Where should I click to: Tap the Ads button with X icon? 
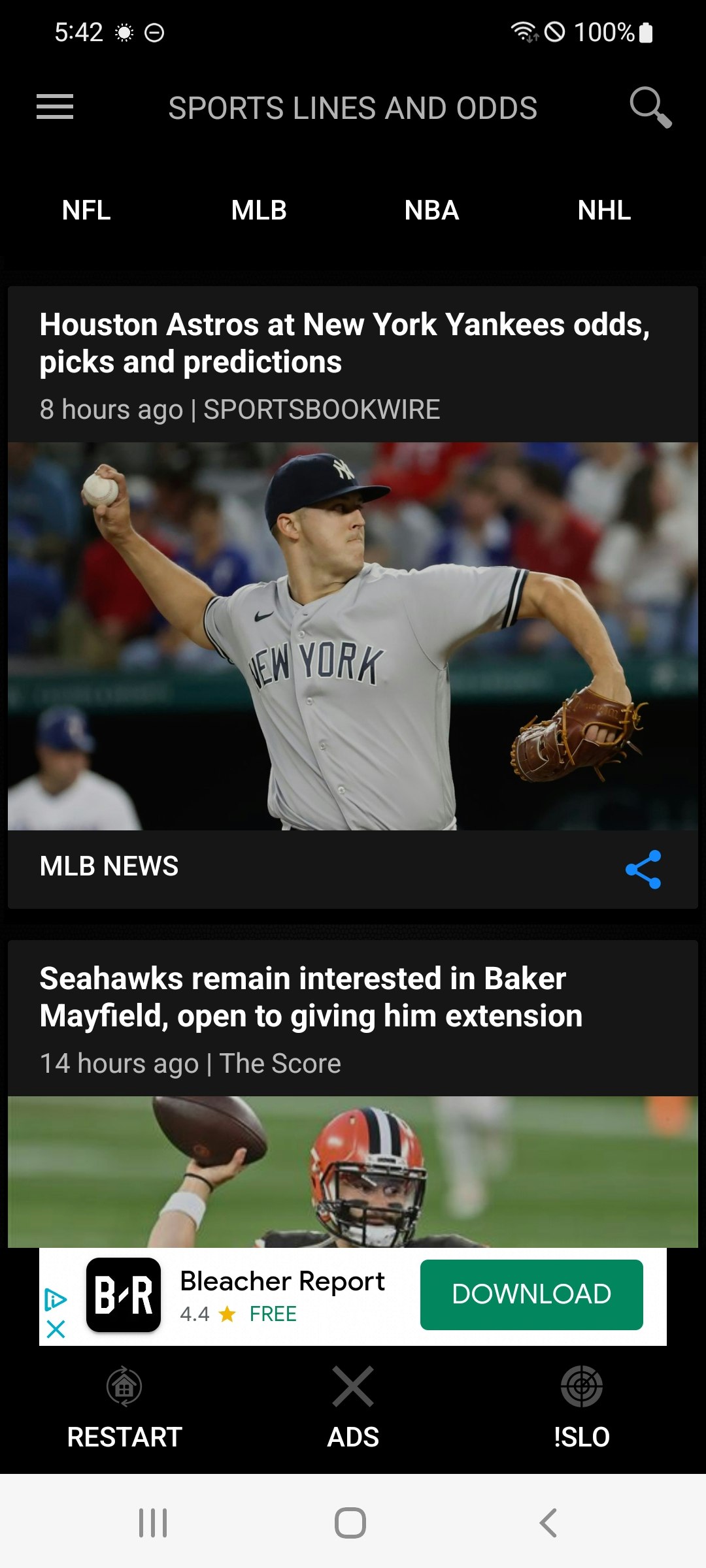click(x=353, y=1409)
